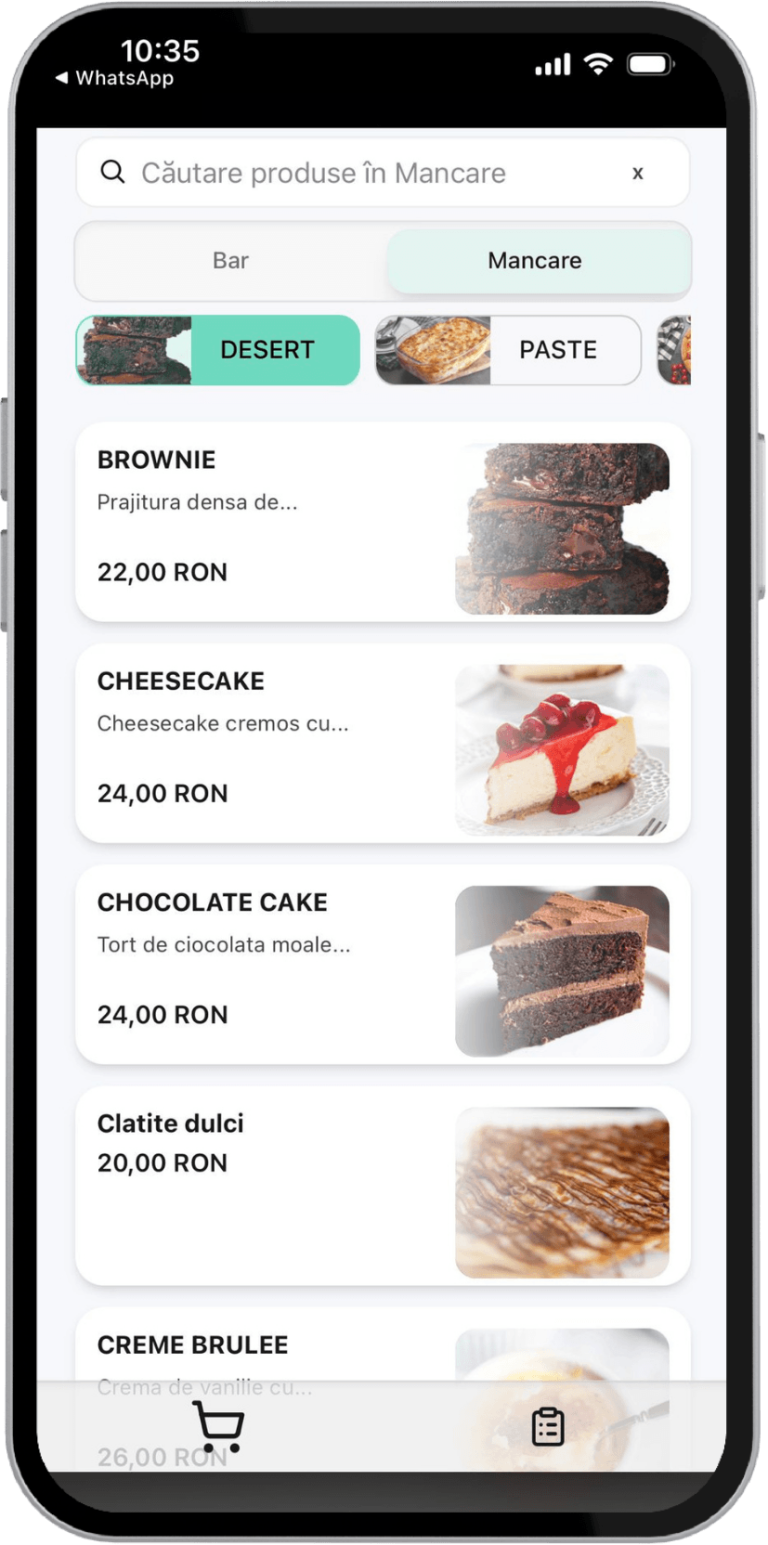The image size is (768, 1545).
Task: Select the Clatite dulci item
Action: point(383,1186)
